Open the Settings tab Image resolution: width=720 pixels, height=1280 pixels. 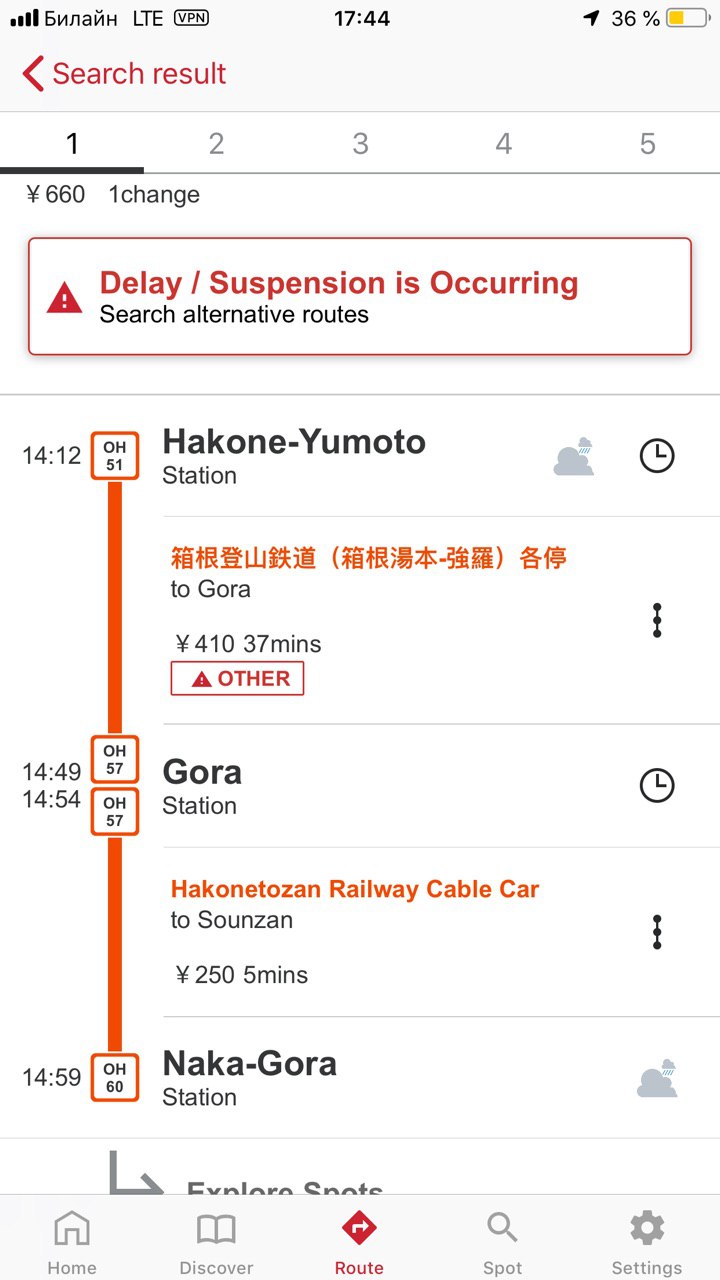(x=647, y=1243)
